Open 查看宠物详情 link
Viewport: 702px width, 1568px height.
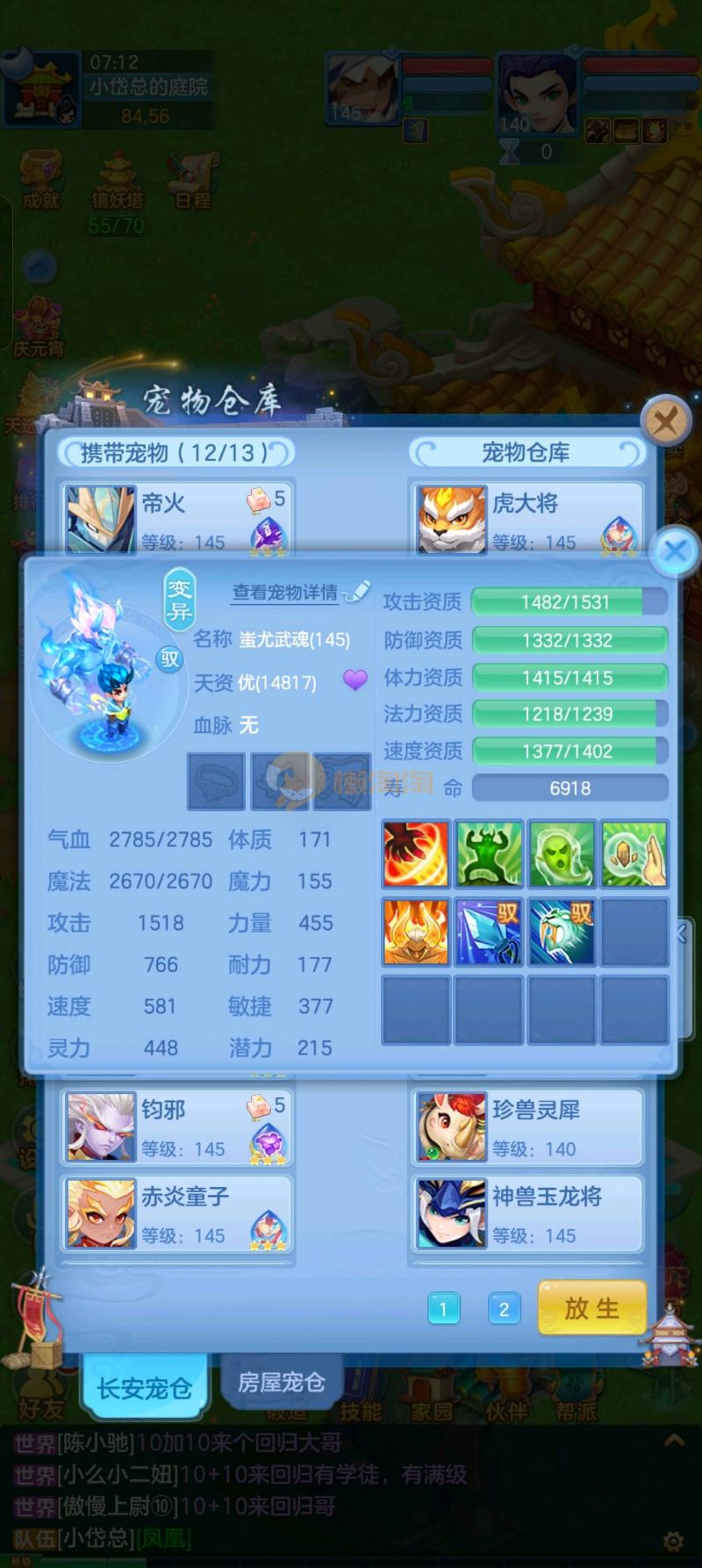click(285, 593)
